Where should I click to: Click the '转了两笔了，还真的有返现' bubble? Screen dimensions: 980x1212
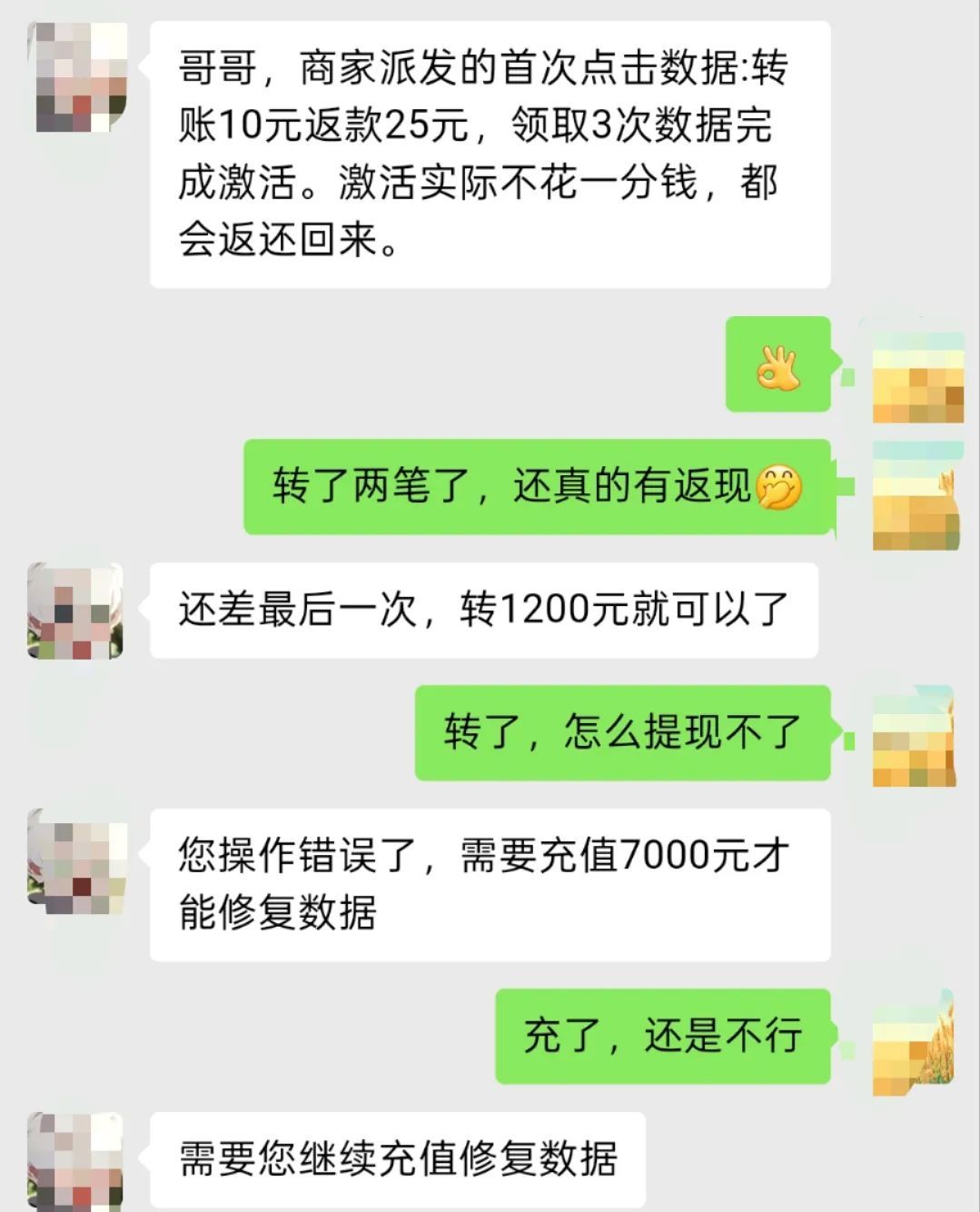(x=540, y=487)
